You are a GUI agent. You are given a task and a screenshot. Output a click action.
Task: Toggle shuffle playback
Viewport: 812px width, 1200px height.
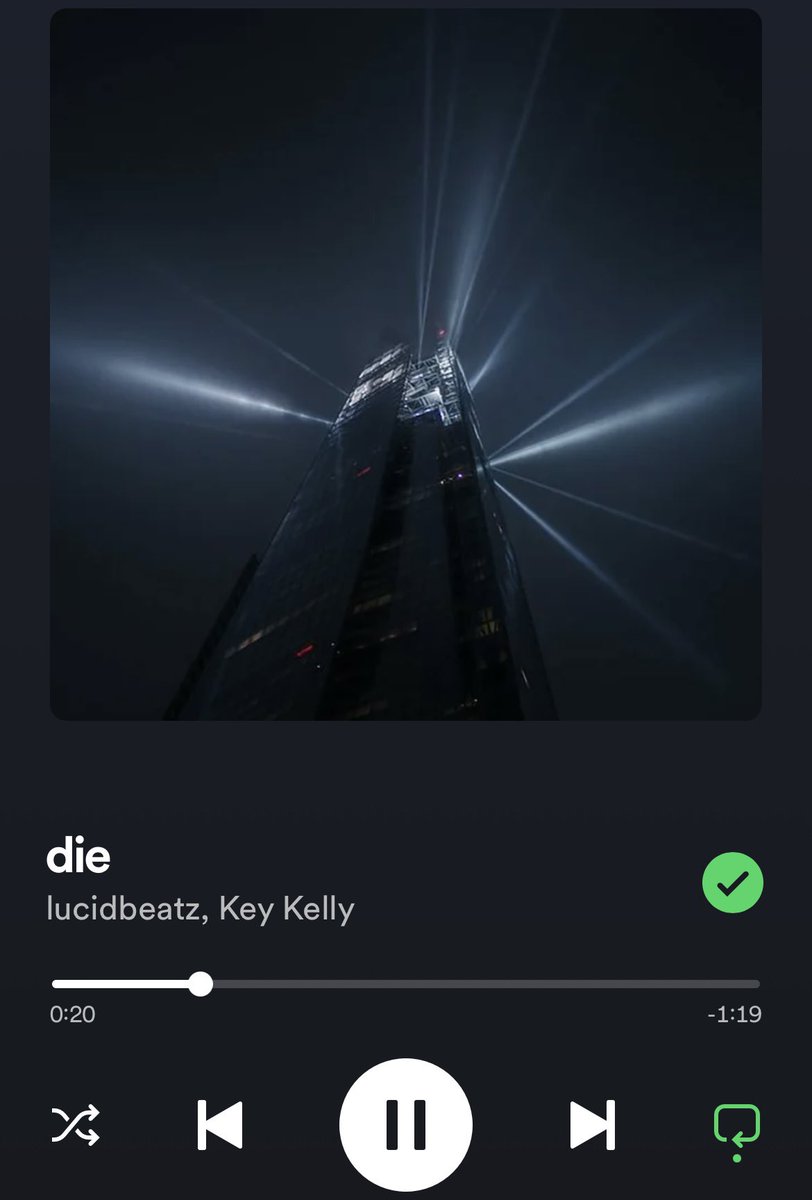click(x=76, y=1125)
